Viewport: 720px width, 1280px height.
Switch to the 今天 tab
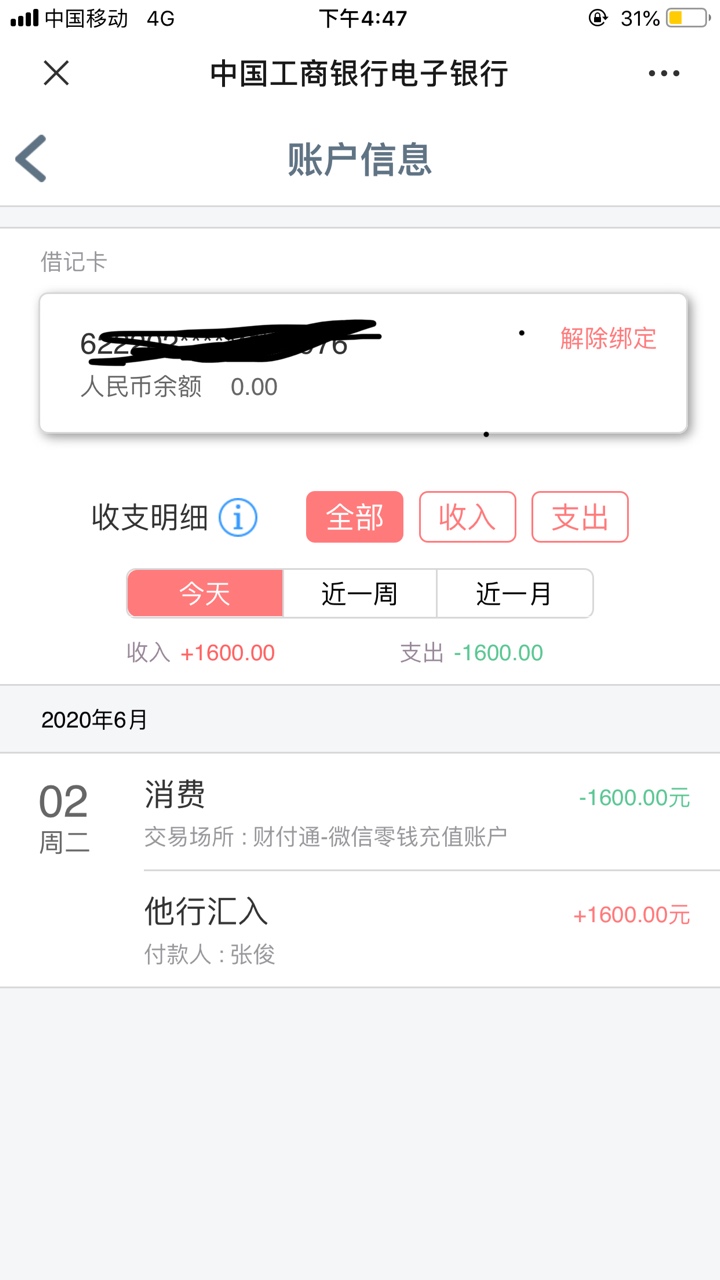click(x=205, y=593)
